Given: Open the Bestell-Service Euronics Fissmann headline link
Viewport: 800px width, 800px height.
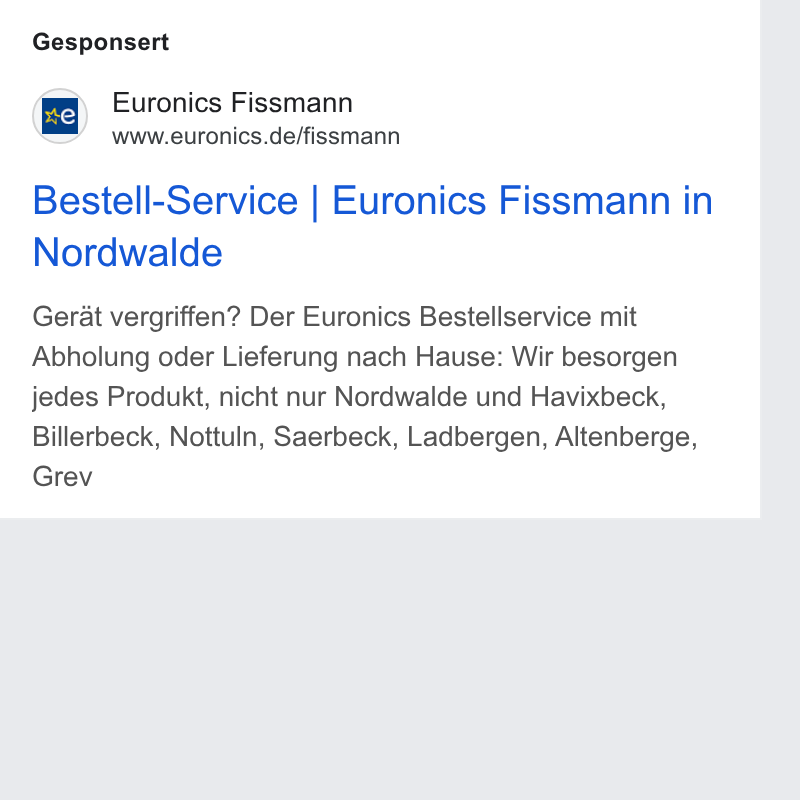Looking at the screenshot, I should point(372,226).
